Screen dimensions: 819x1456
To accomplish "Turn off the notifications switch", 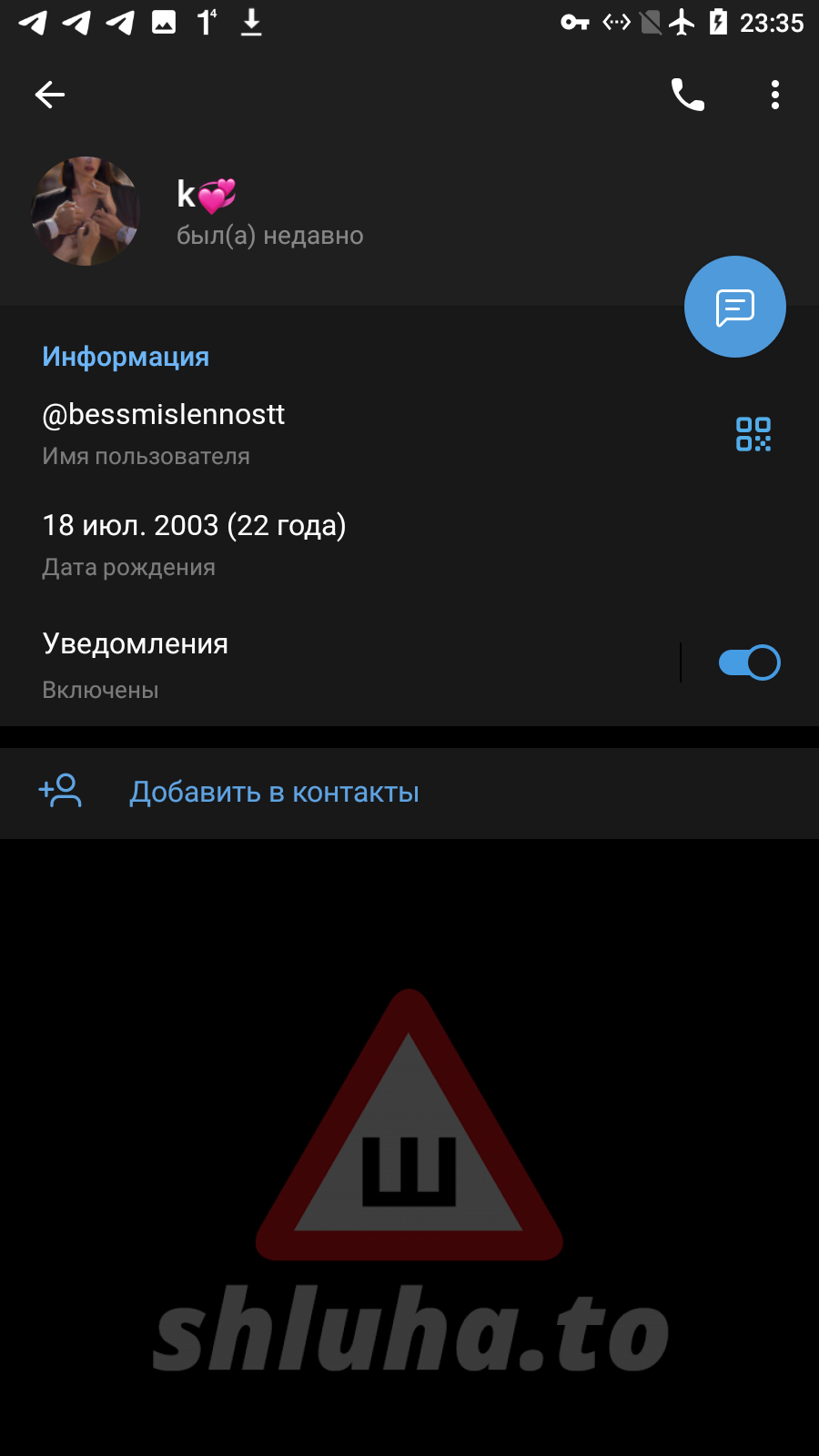I will tap(749, 662).
